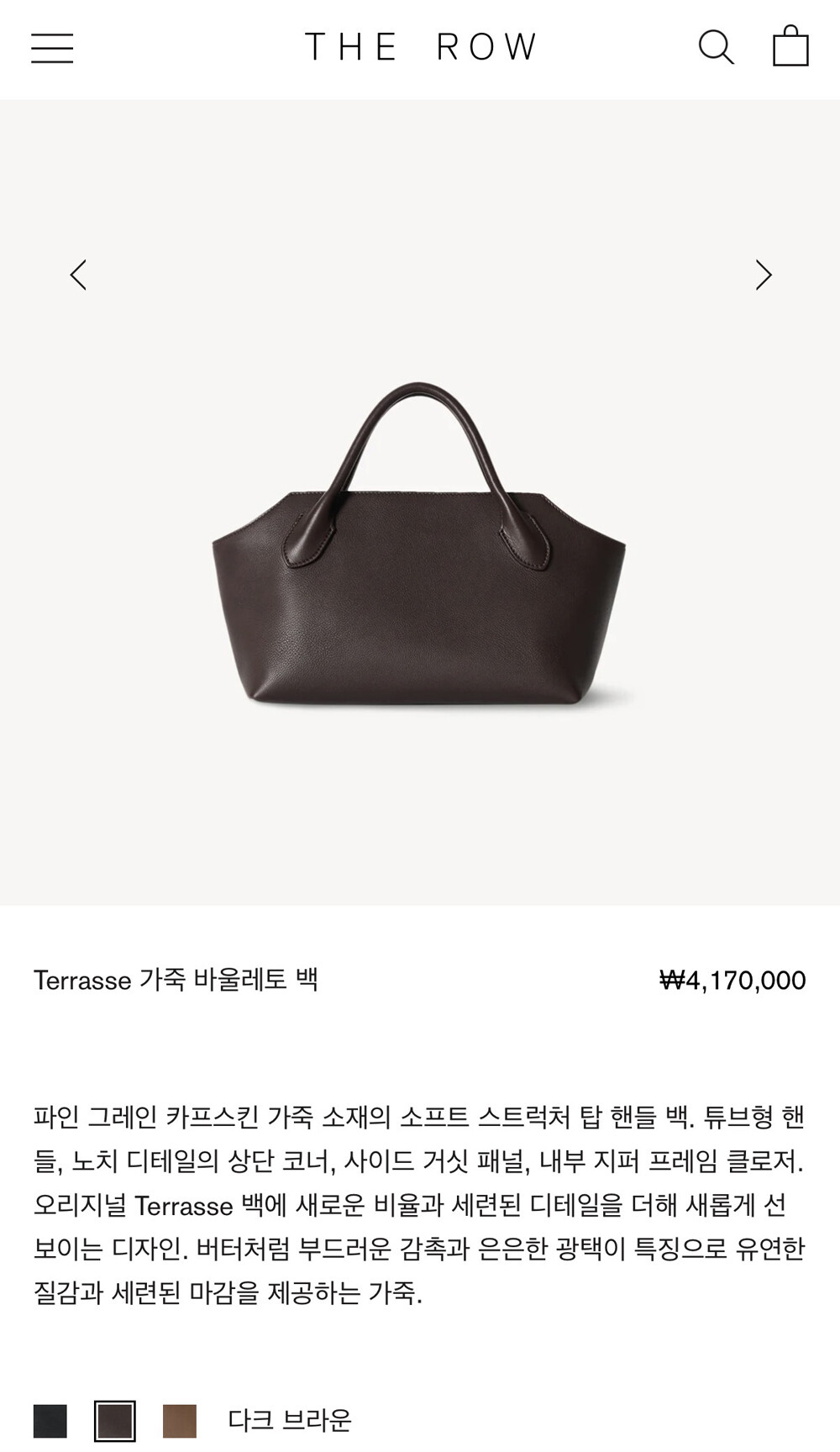The image size is (840, 1452).
Task: Select the black color swatch
Action: click(x=50, y=1421)
